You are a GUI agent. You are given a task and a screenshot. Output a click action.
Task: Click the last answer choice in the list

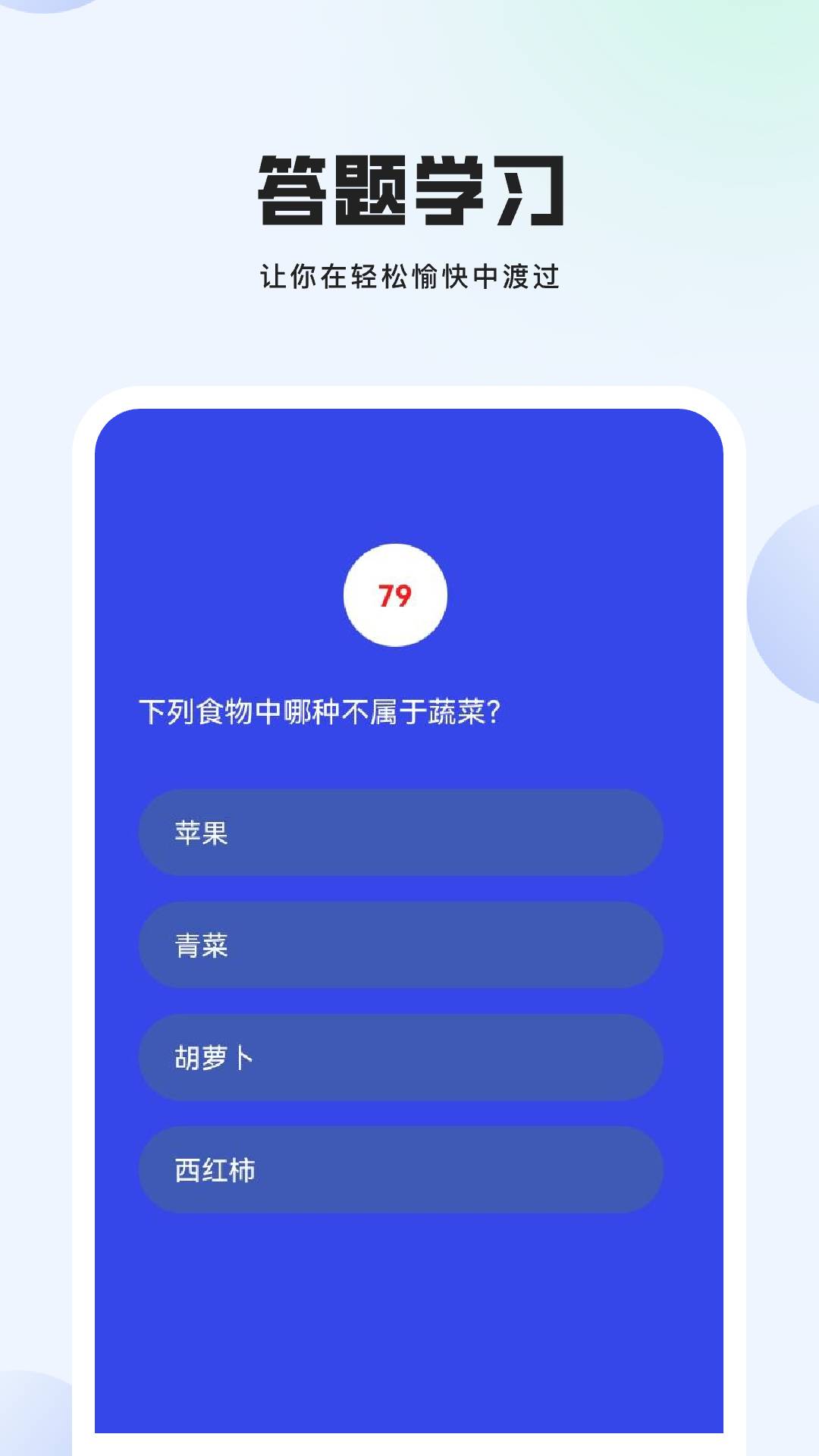(400, 1170)
